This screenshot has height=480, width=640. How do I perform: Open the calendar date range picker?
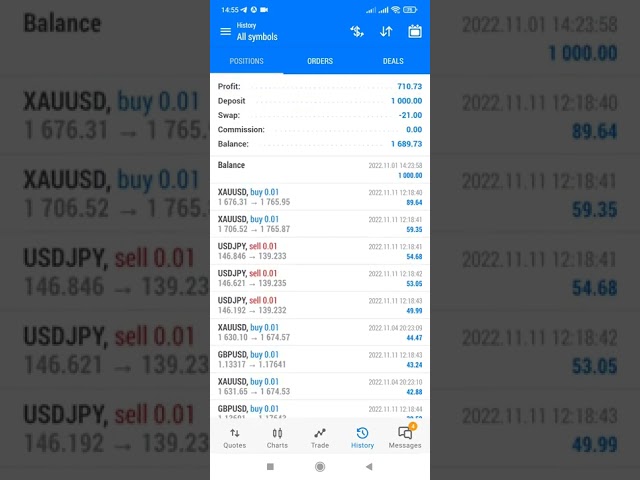(x=414, y=32)
